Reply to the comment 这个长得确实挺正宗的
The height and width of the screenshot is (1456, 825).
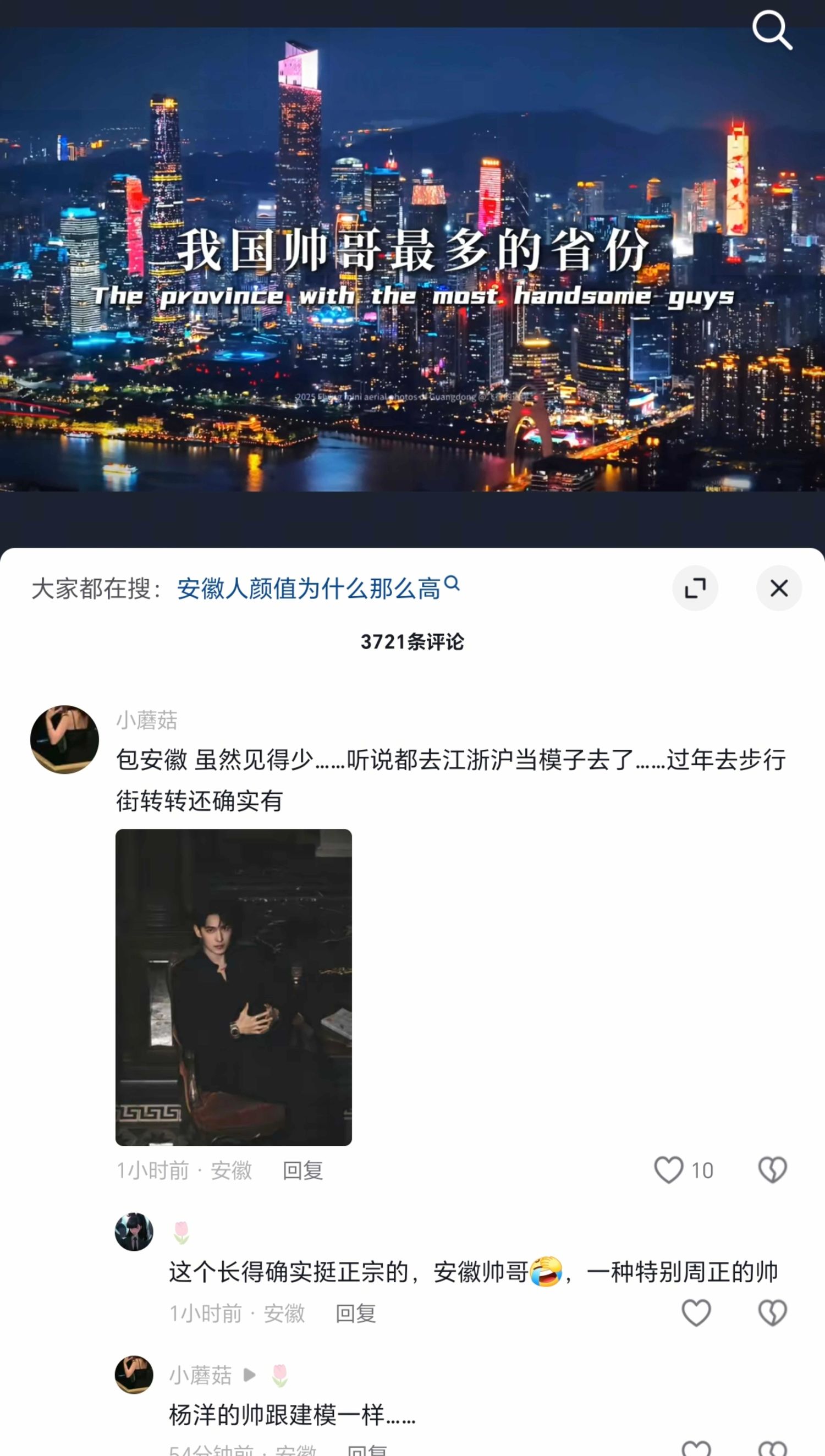[x=355, y=1313]
